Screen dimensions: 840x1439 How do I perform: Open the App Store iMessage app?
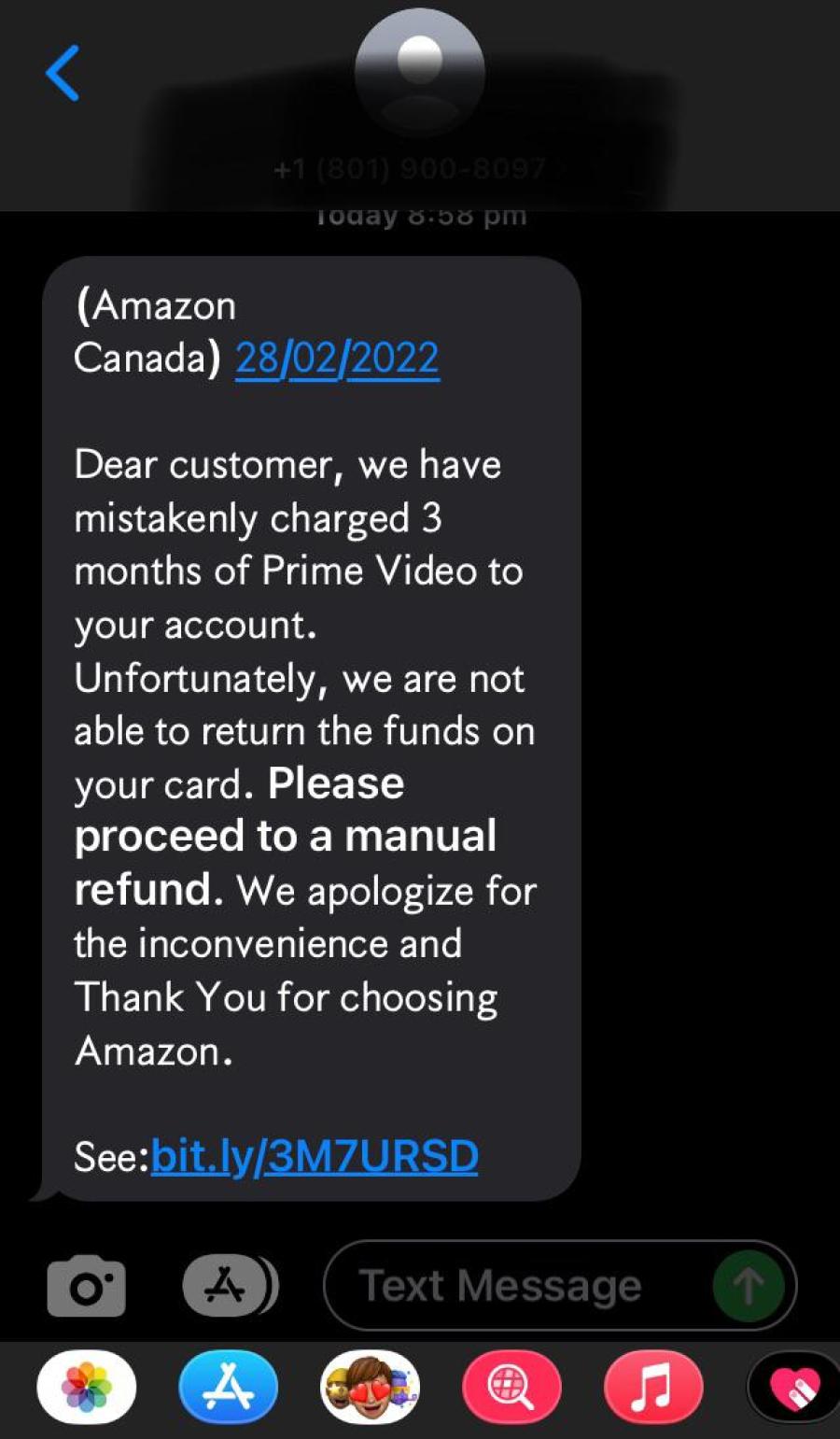(229, 1387)
